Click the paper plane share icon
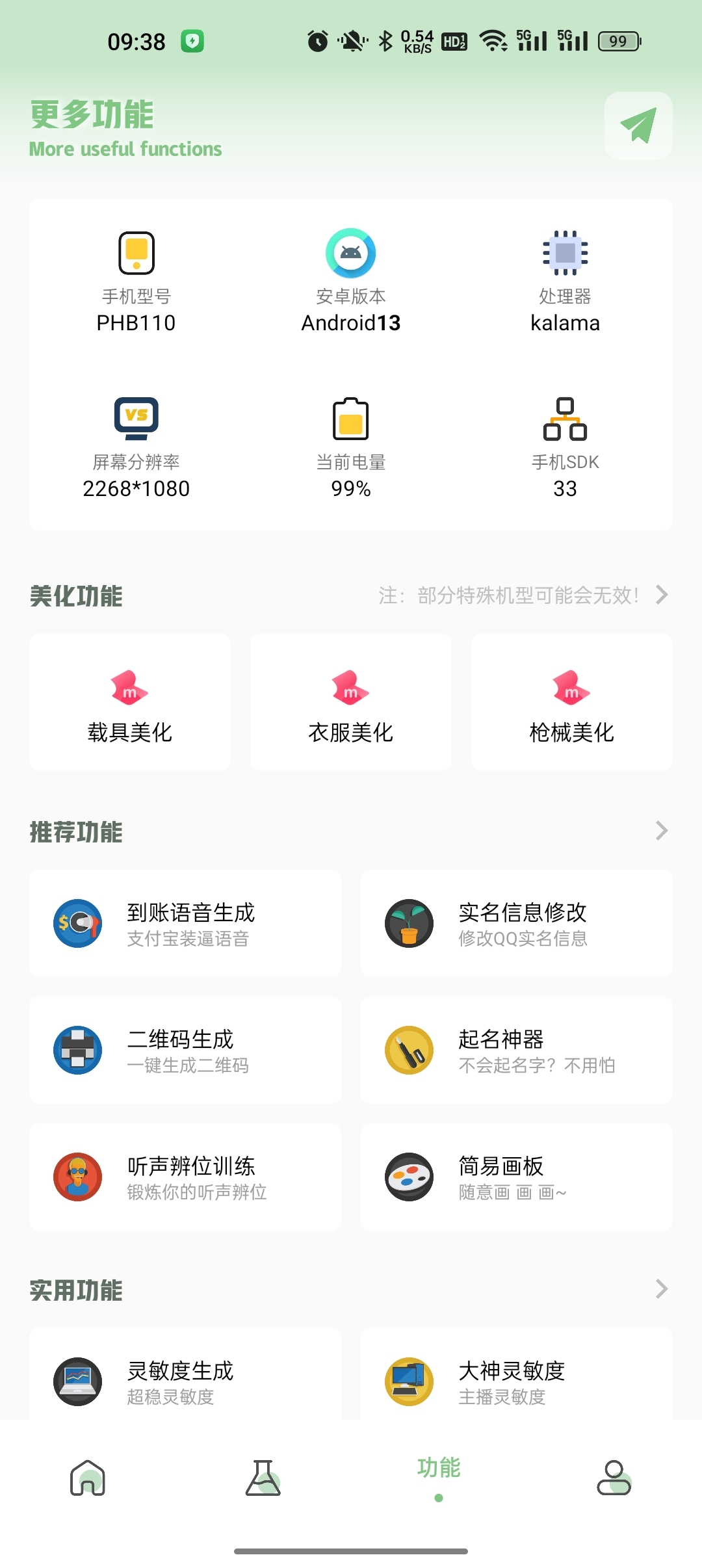702x1568 pixels. point(638,124)
